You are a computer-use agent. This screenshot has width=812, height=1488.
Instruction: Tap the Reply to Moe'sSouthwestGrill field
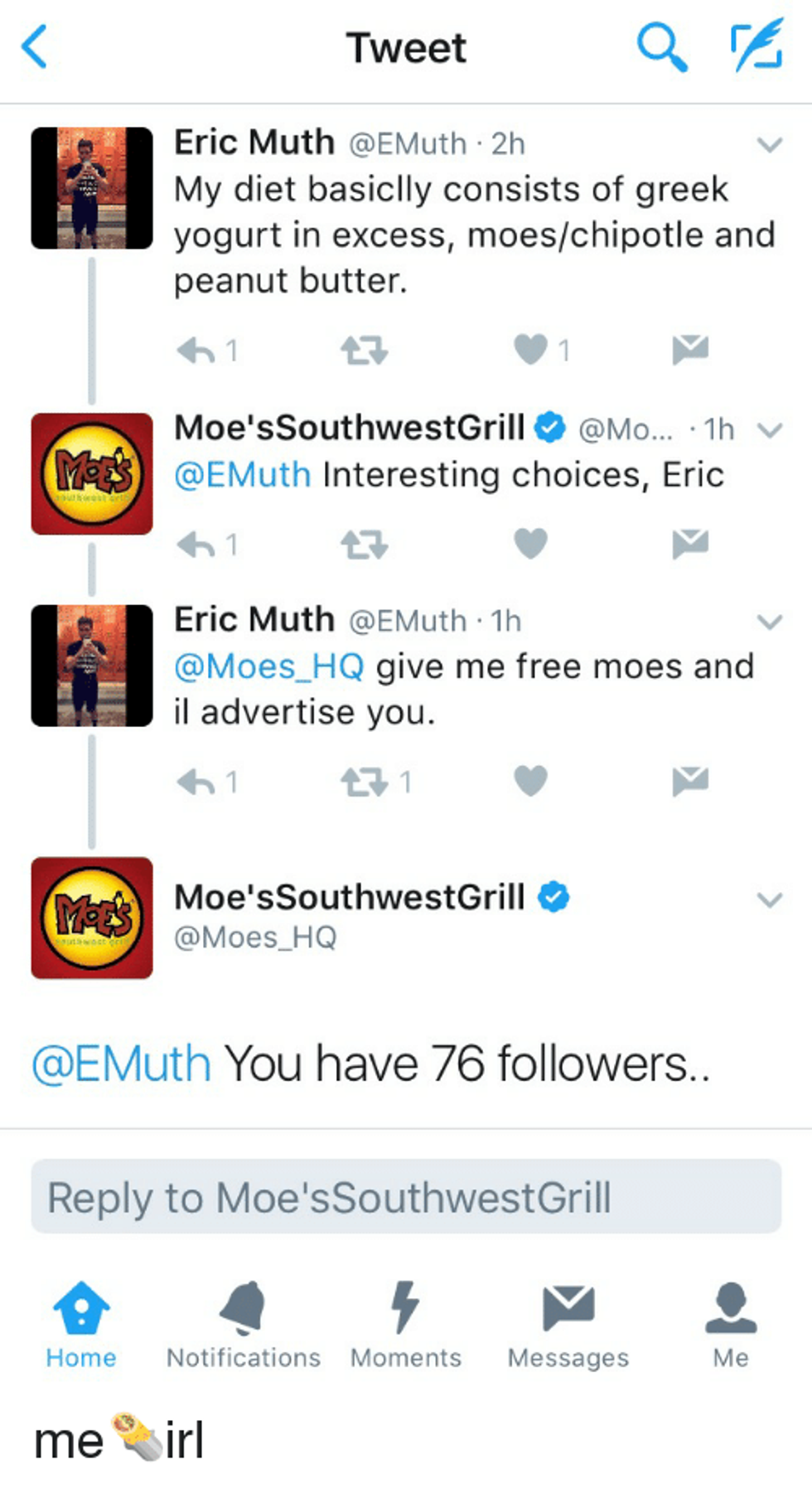(x=406, y=1197)
